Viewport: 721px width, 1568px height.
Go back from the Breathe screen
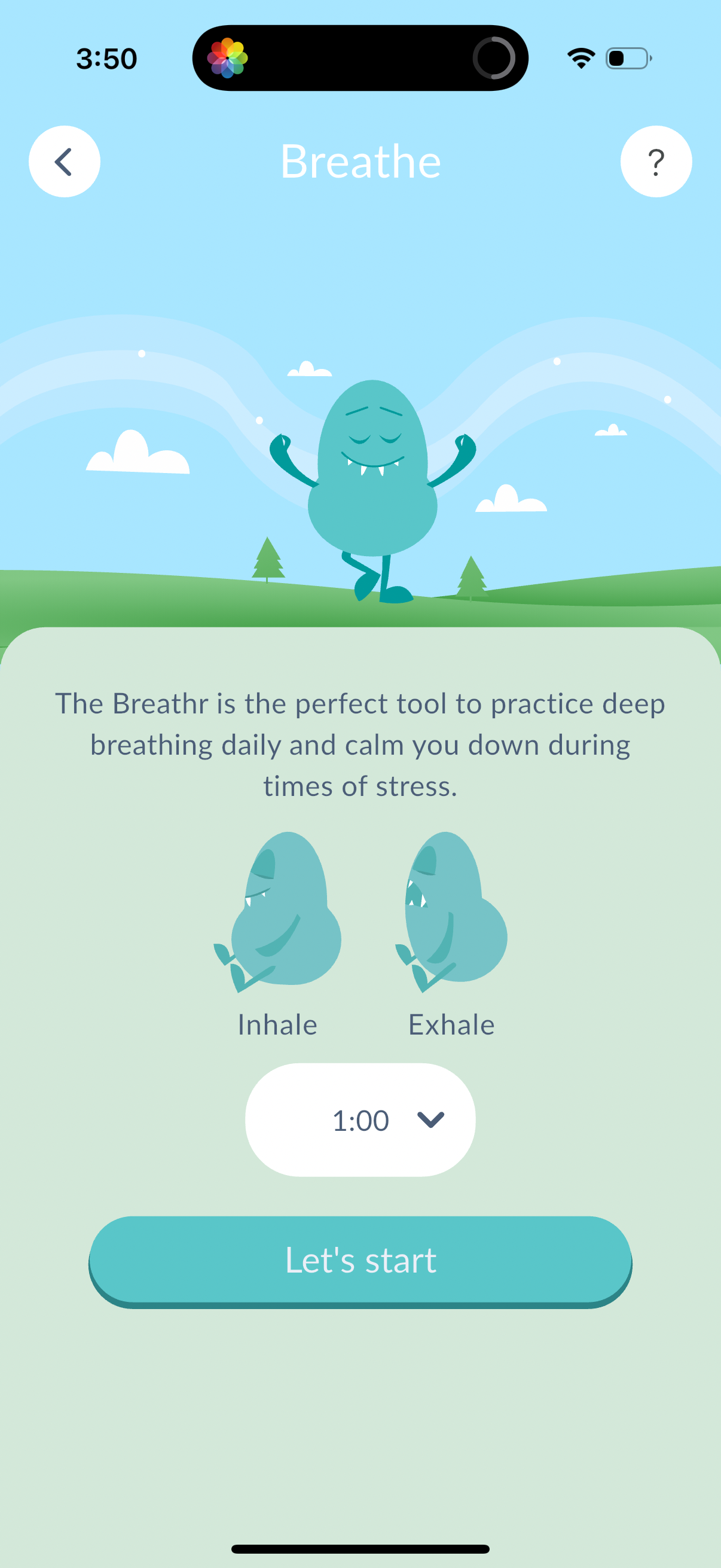[x=65, y=161]
